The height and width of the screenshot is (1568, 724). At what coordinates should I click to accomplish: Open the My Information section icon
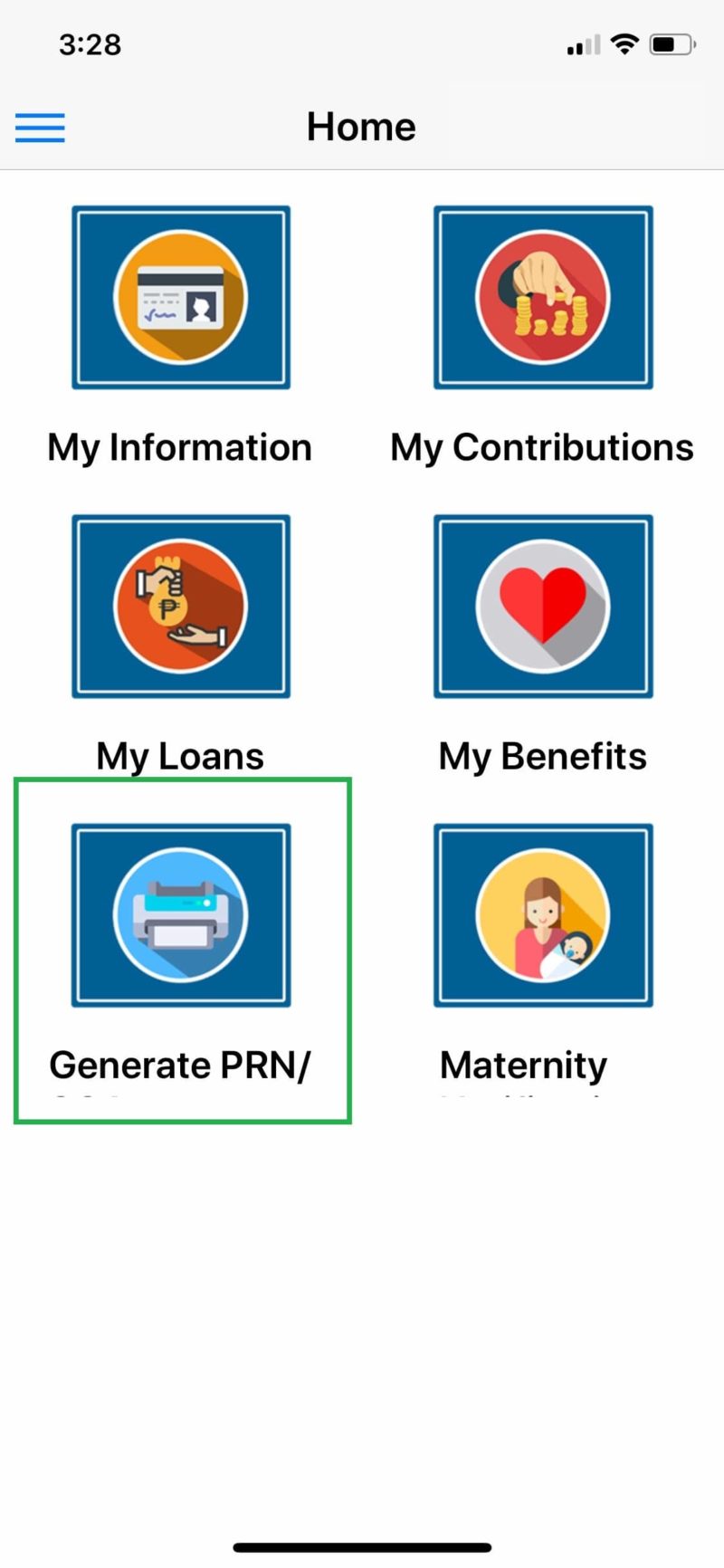(180, 297)
